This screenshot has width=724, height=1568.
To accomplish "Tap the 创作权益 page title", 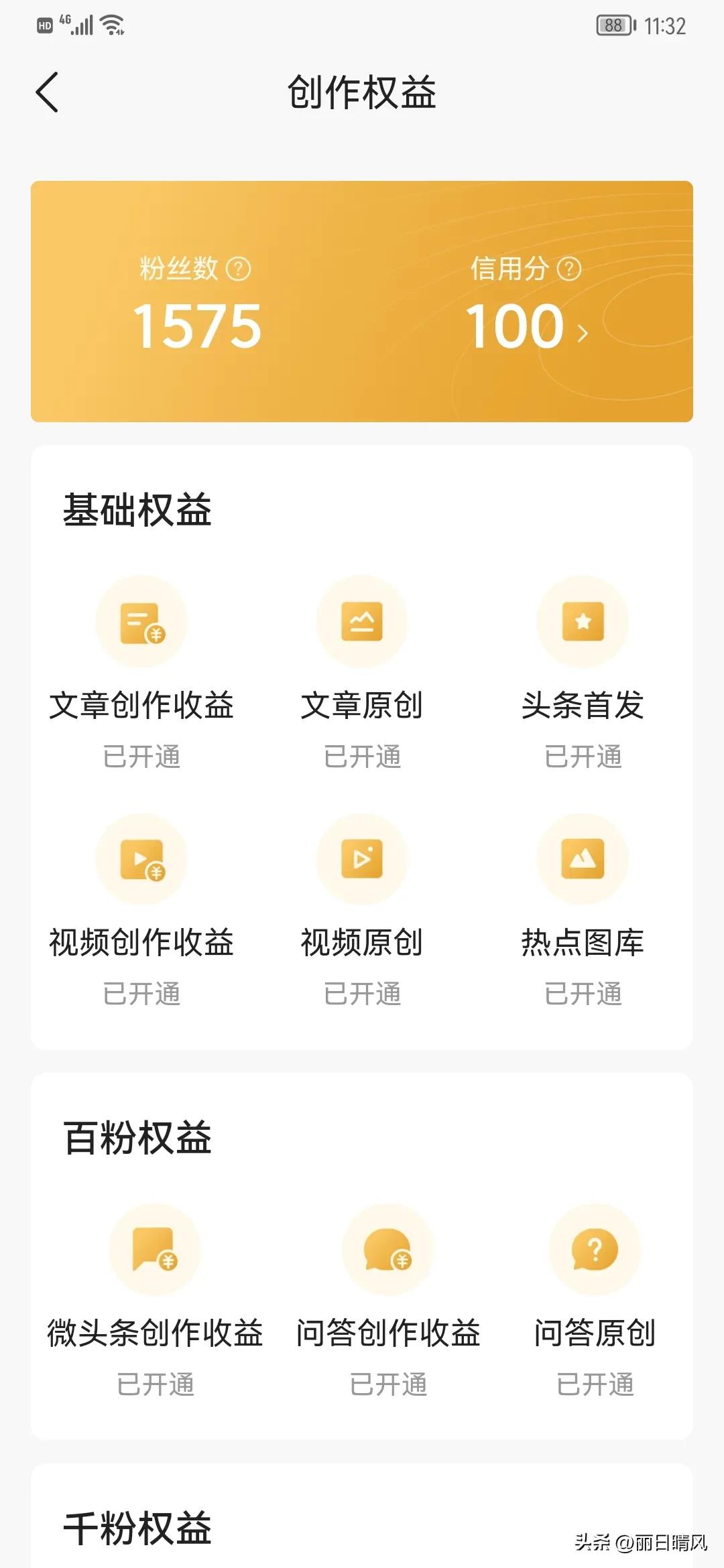I will (x=362, y=93).
